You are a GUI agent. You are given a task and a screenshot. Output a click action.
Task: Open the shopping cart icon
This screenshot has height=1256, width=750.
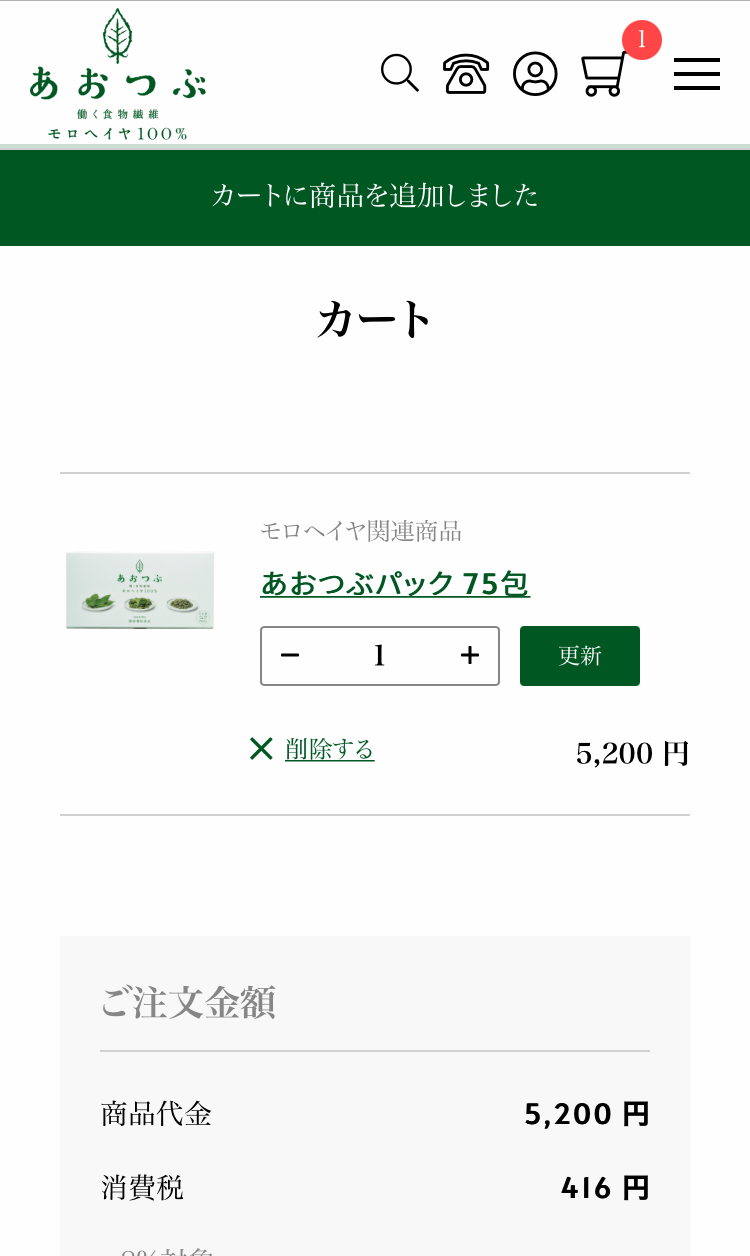coord(605,73)
